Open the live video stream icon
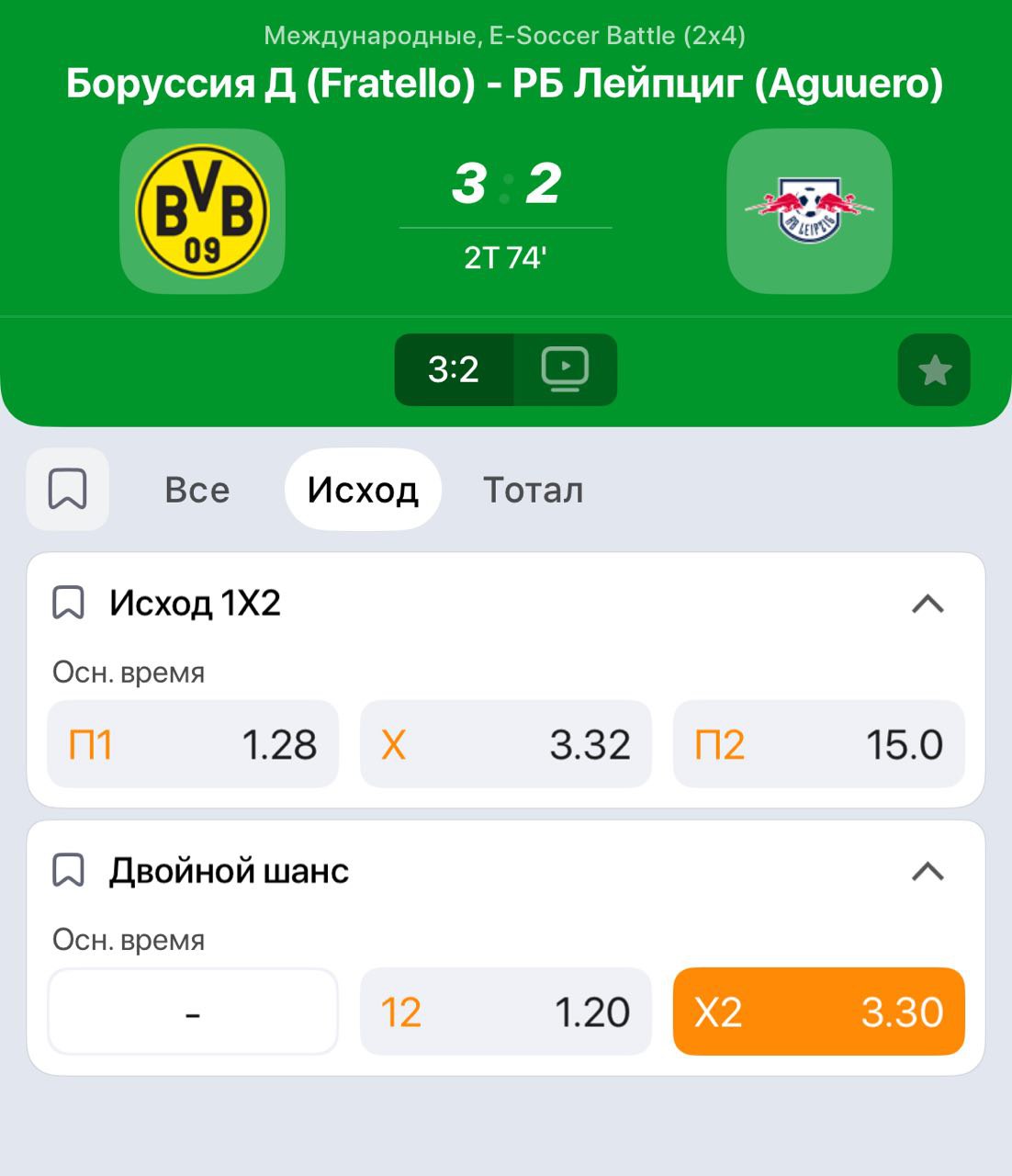The width and height of the screenshot is (1012, 1176). pyautogui.click(x=565, y=369)
